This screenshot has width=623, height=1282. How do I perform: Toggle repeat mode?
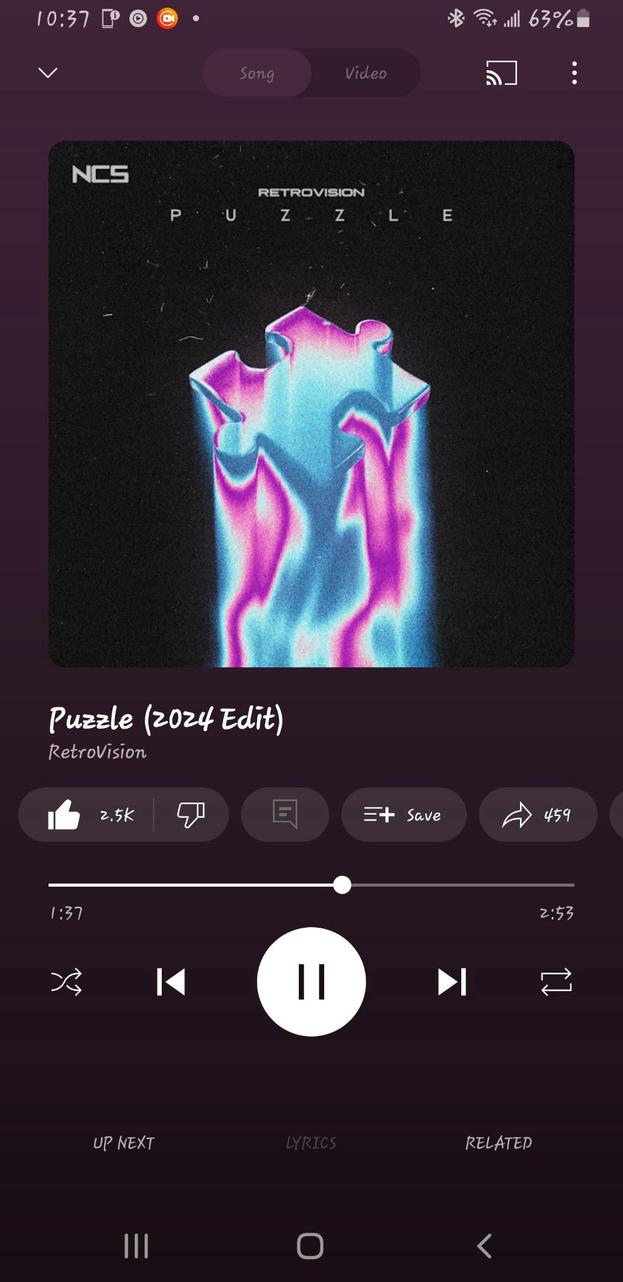(x=556, y=982)
